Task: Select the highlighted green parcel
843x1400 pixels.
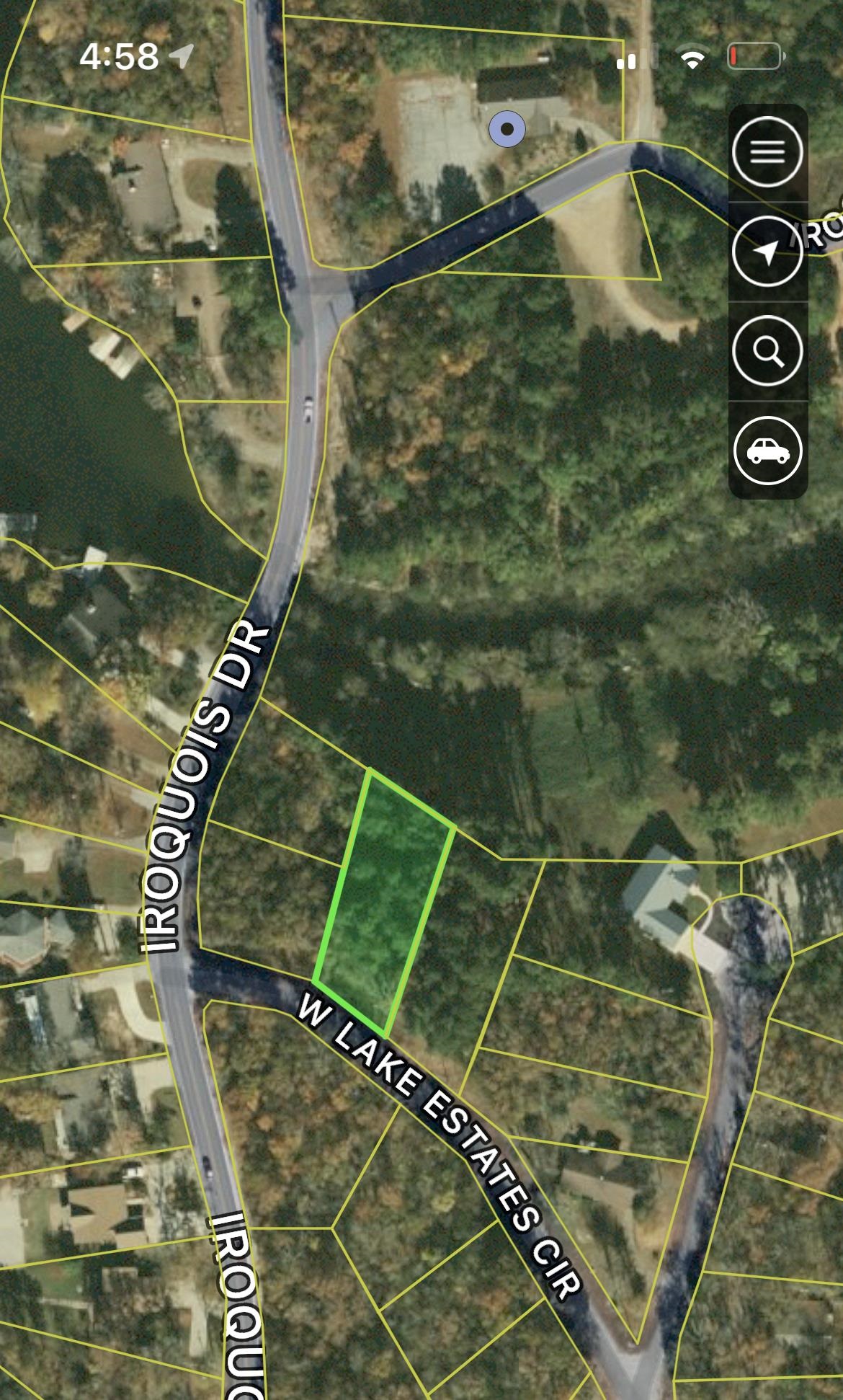Action: [384, 903]
